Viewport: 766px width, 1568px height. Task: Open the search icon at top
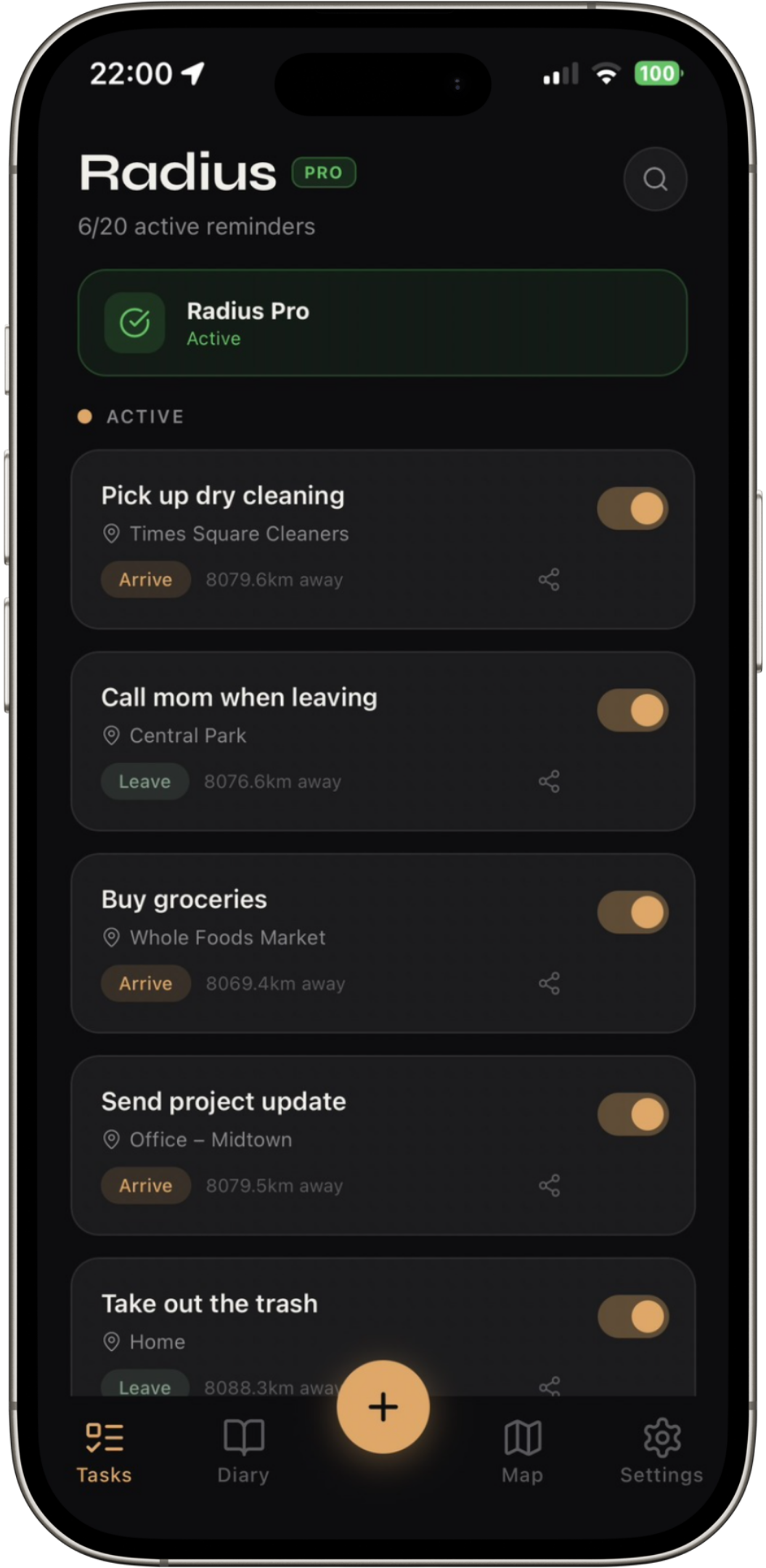coord(655,179)
